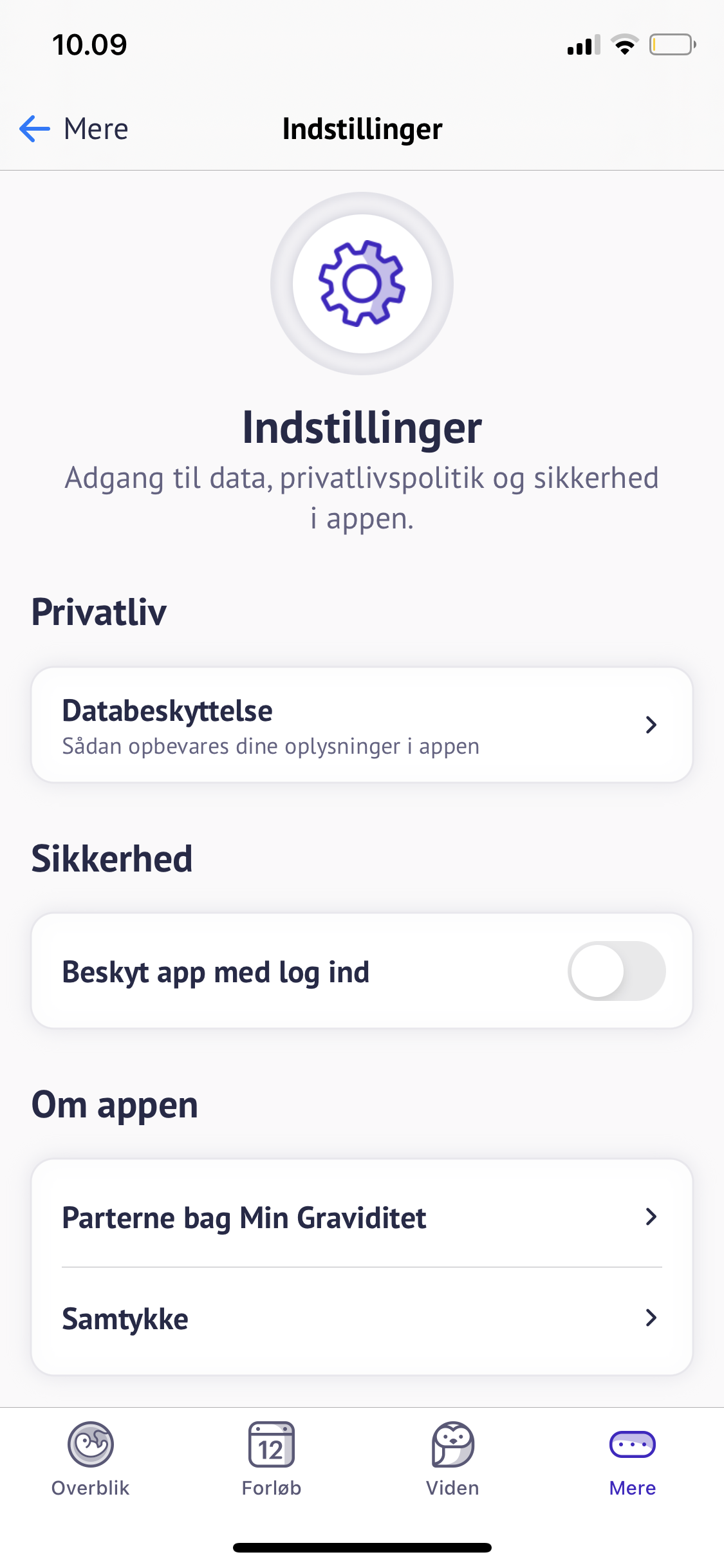Image resolution: width=724 pixels, height=1568 pixels.
Task: Go back to Mere
Action: [74, 129]
